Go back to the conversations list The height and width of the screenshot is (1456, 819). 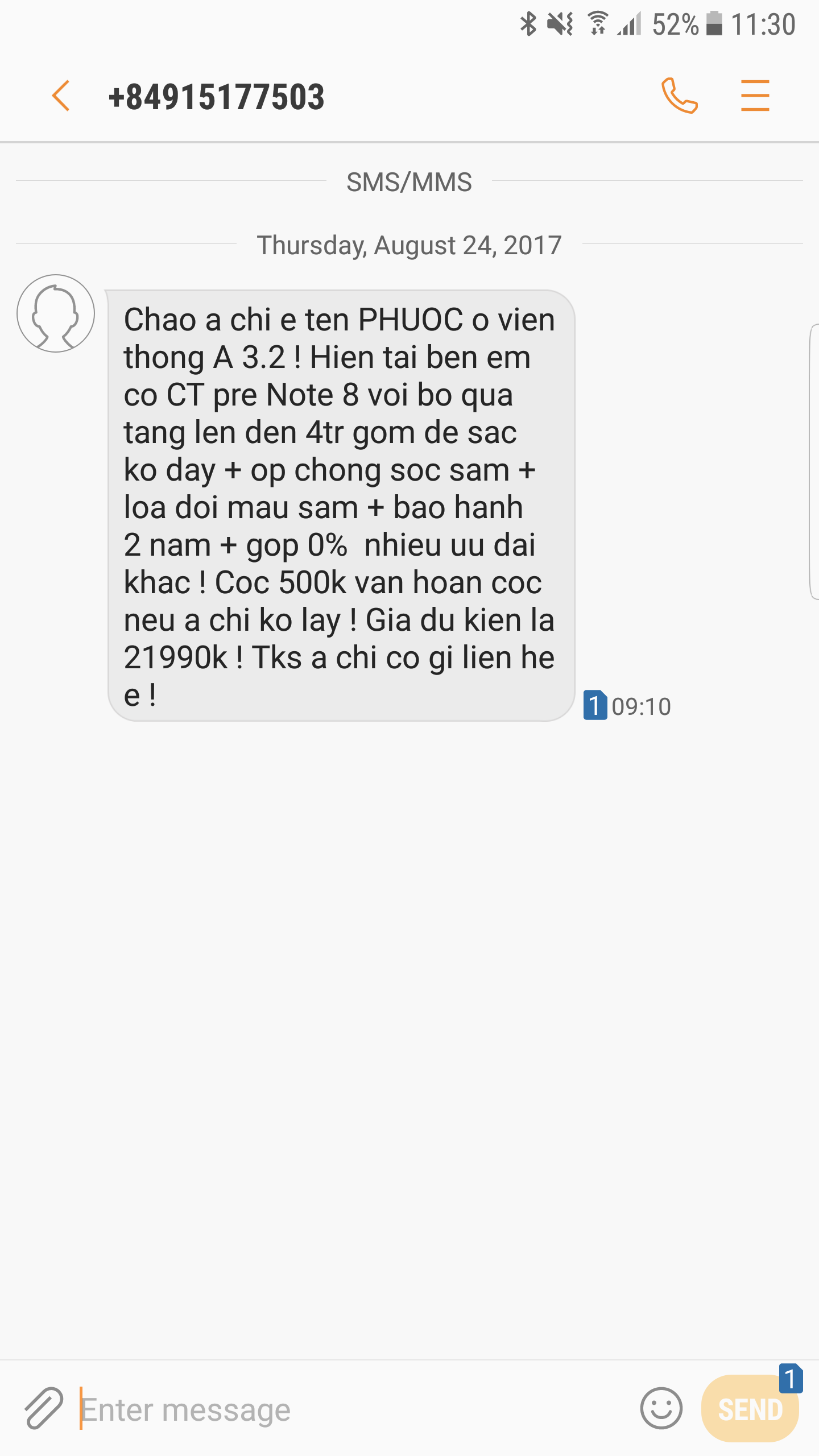click(60, 96)
